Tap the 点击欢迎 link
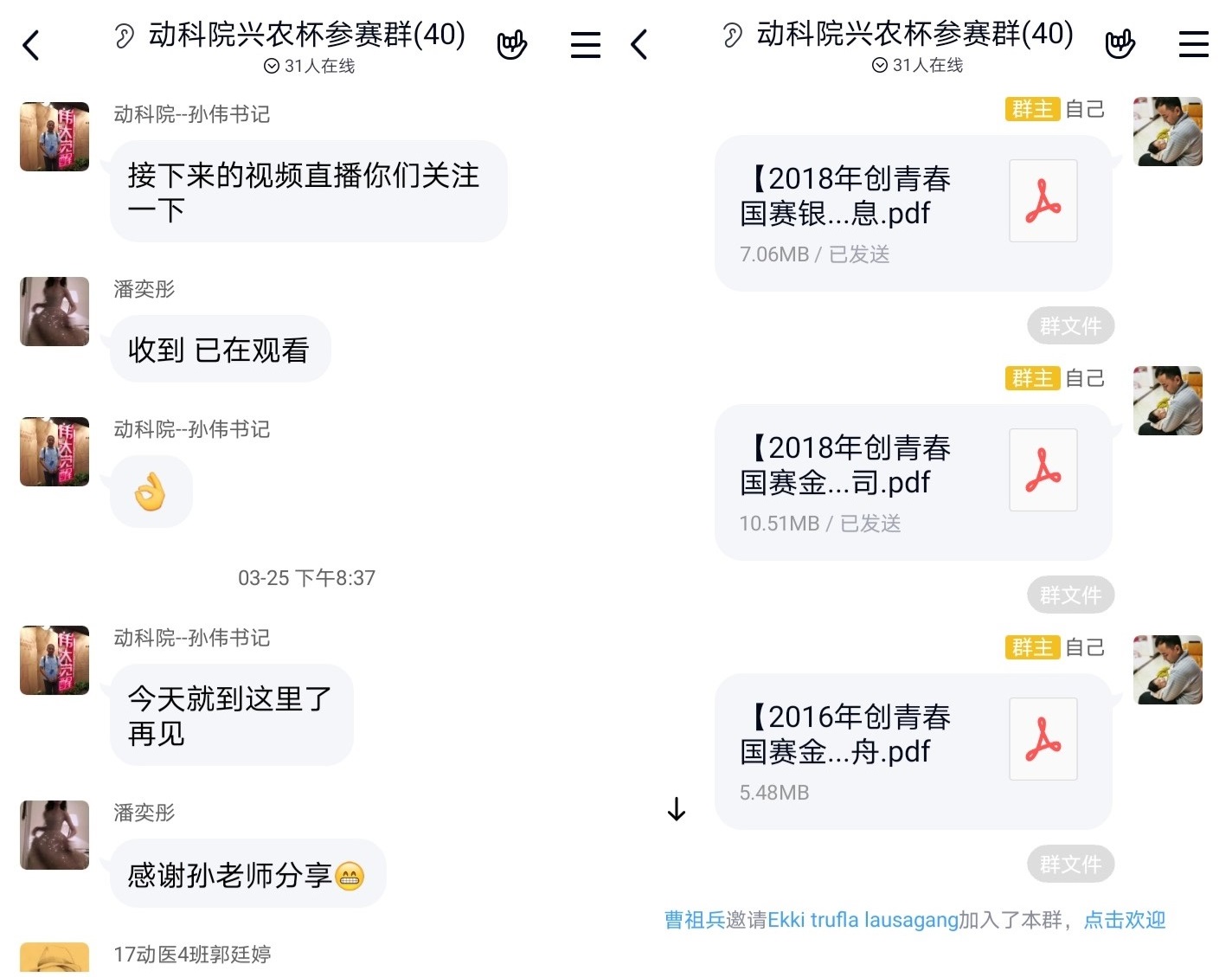This screenshot has height=977, width=1232. [x=1124, y=920]
